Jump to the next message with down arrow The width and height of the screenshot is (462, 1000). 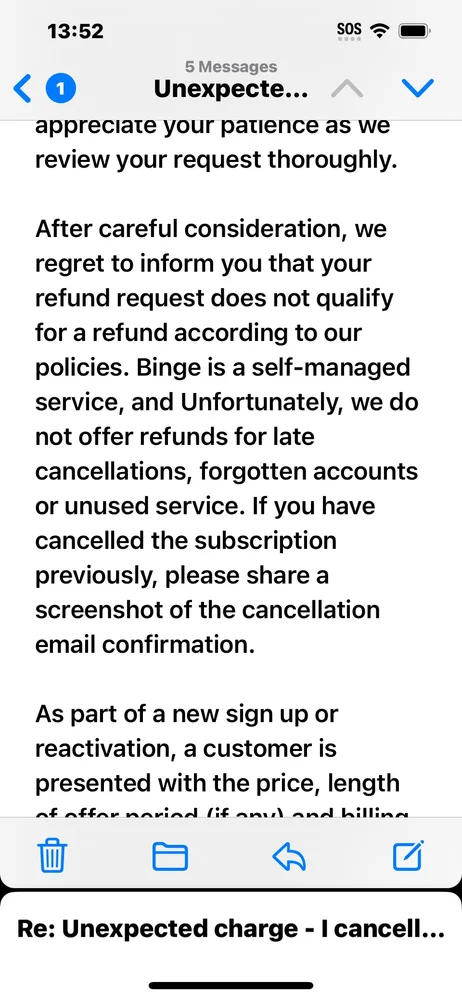click(x=418, y=89)
